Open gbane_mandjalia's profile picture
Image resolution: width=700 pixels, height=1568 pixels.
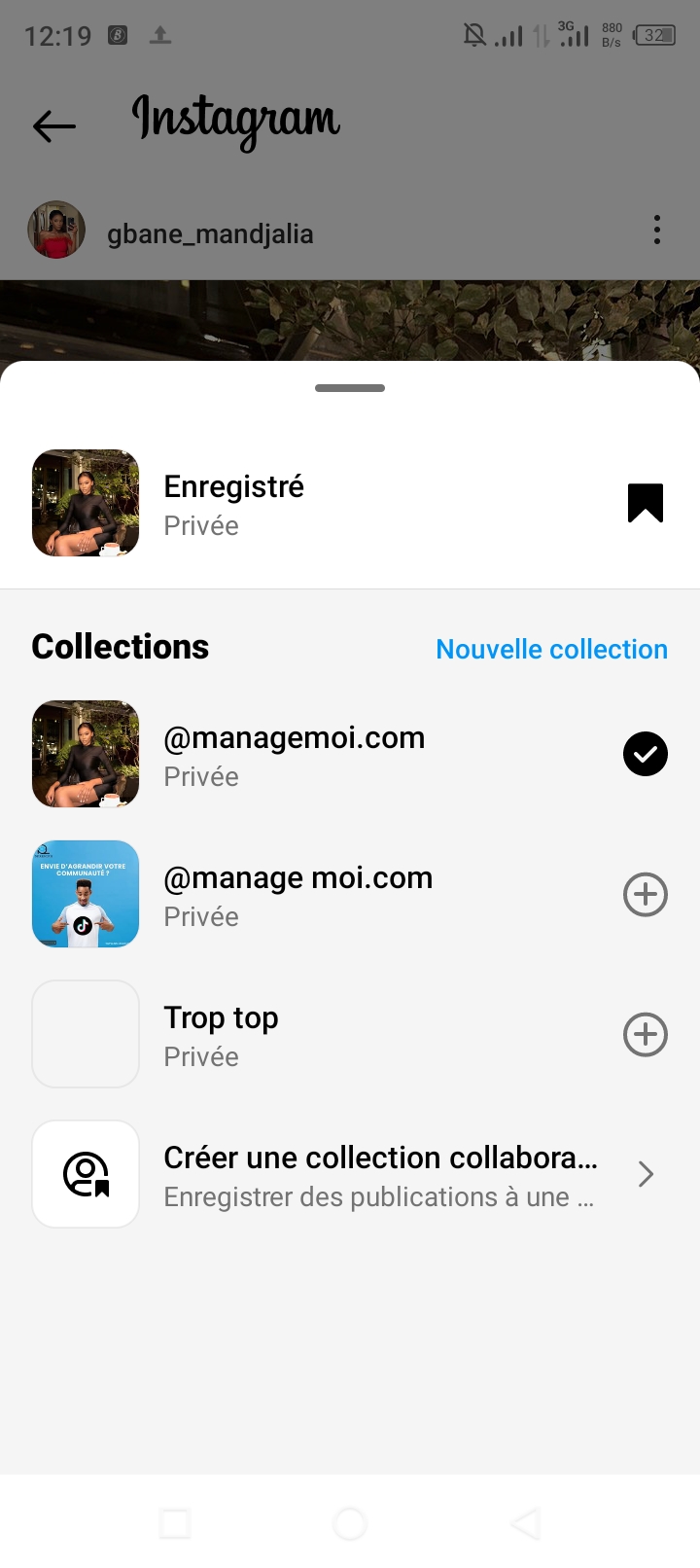(56, 231)
